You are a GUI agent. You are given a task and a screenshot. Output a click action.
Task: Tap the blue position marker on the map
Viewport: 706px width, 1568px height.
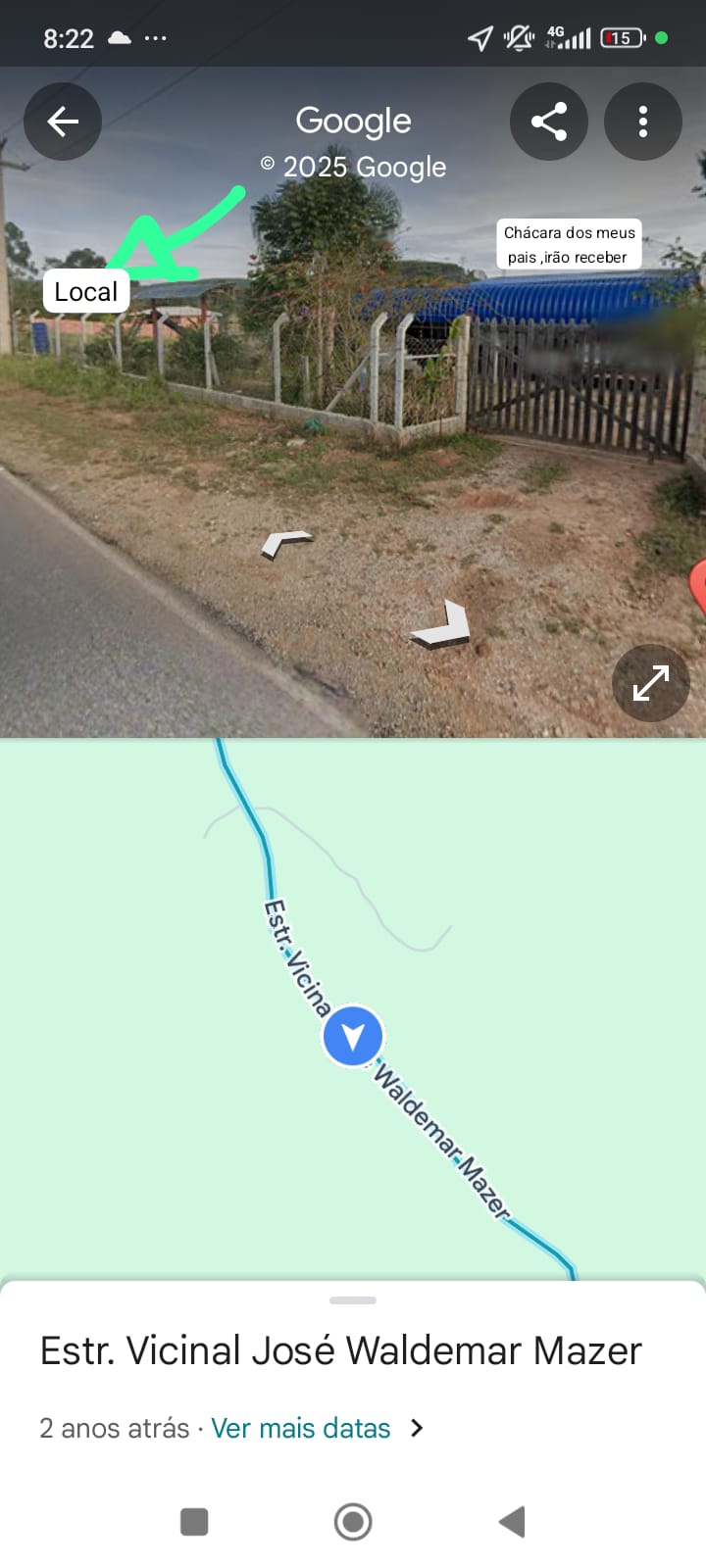[353, 1036]
